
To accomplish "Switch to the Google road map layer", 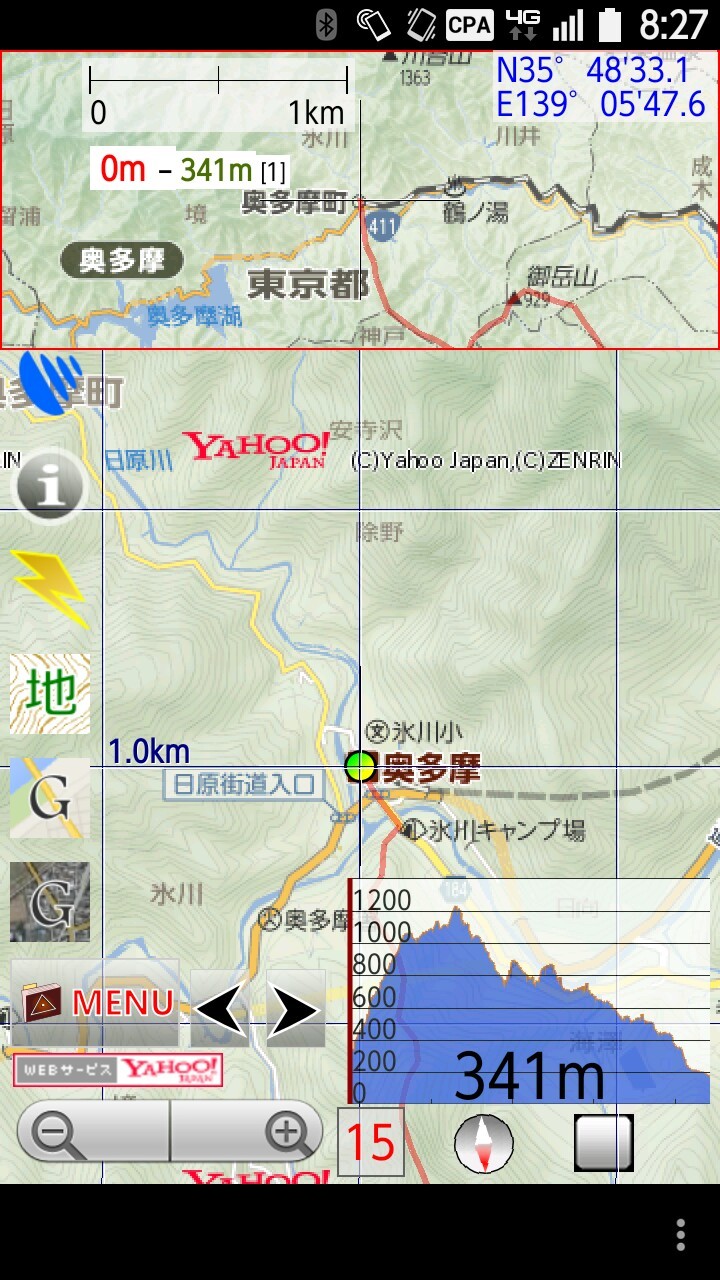I will tap(50, 797).
